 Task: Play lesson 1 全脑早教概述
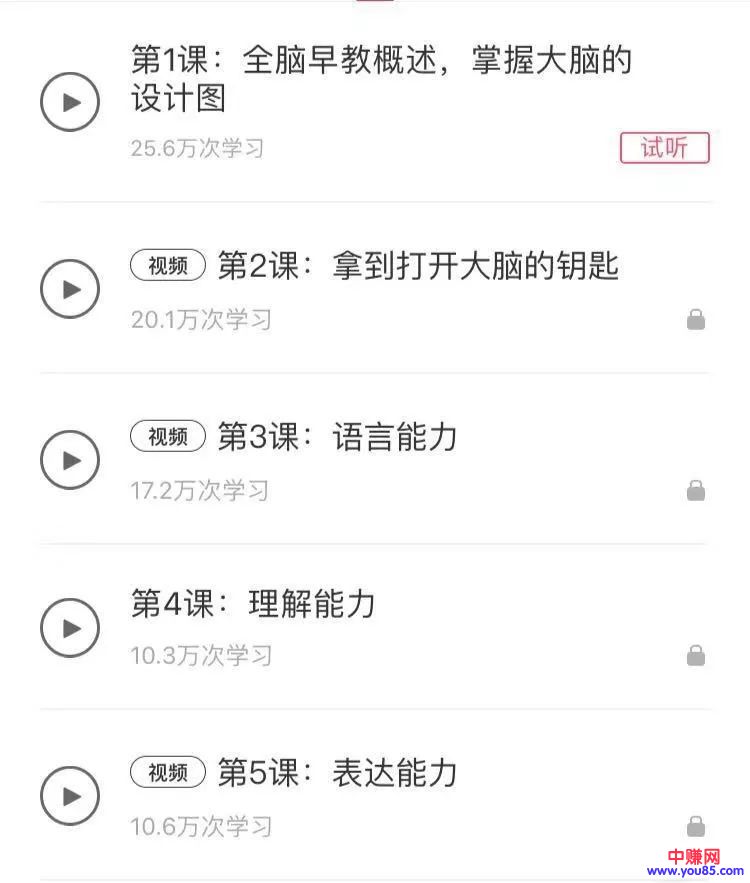69,102
